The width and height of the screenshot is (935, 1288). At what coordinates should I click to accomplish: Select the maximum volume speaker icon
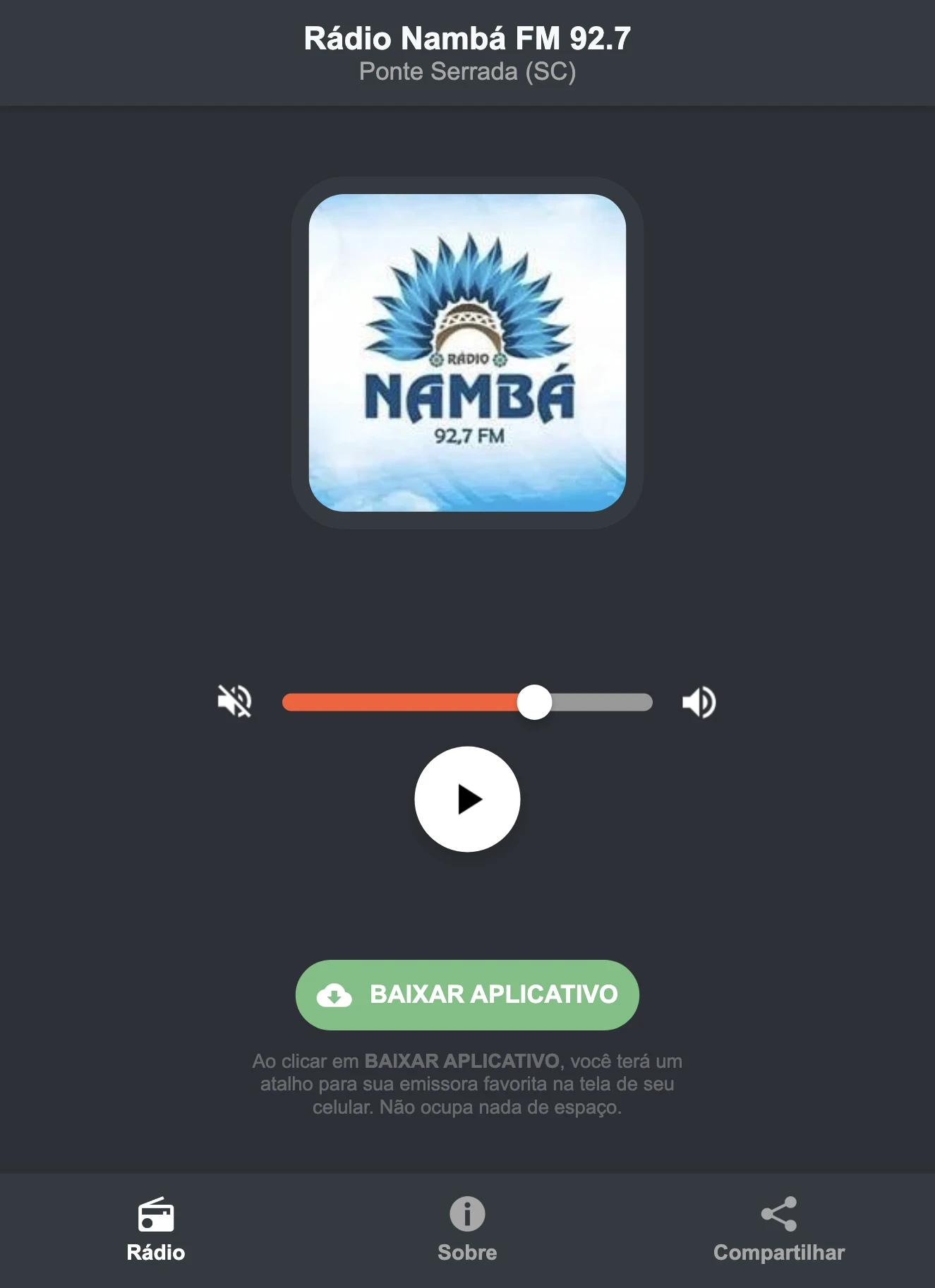pos(699,701)
